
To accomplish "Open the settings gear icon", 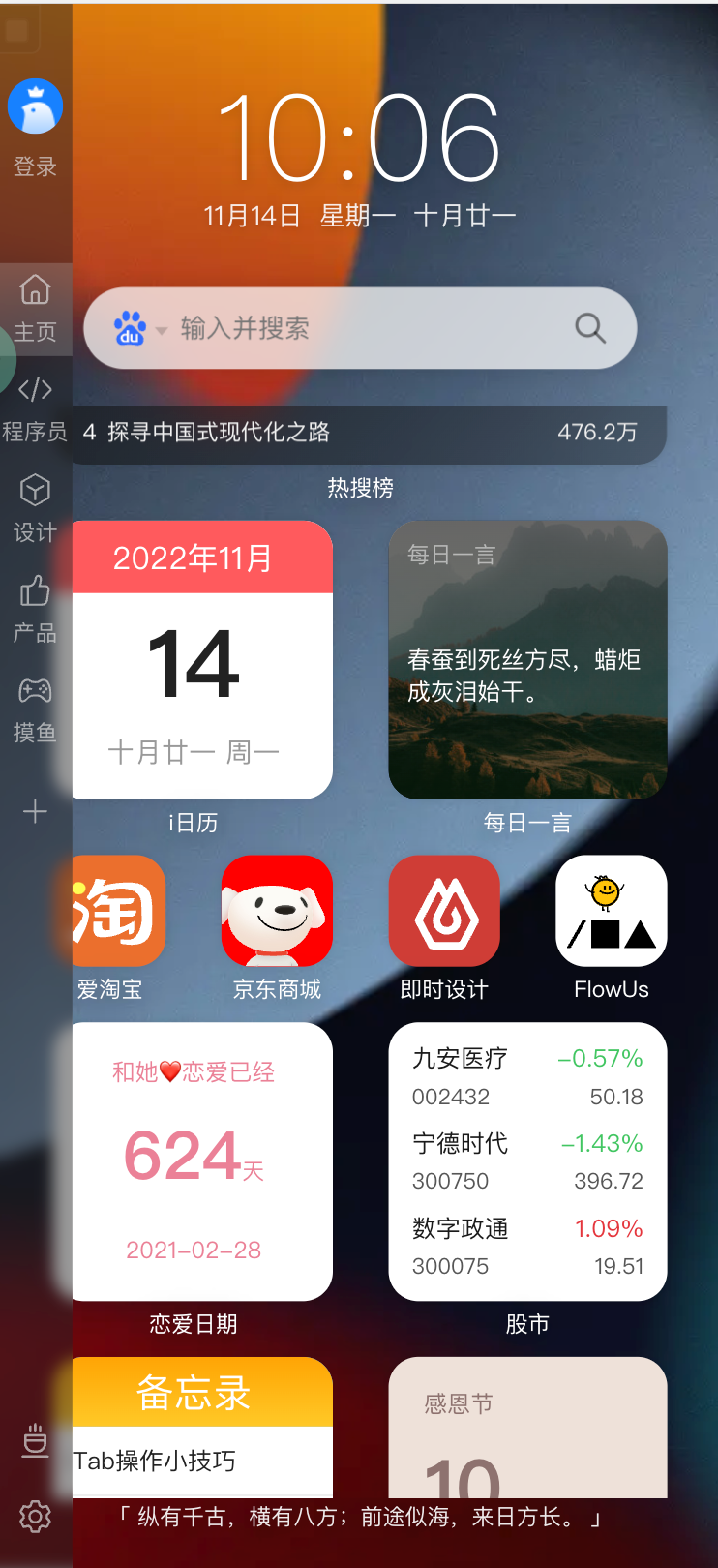I will pos(35,1516).
